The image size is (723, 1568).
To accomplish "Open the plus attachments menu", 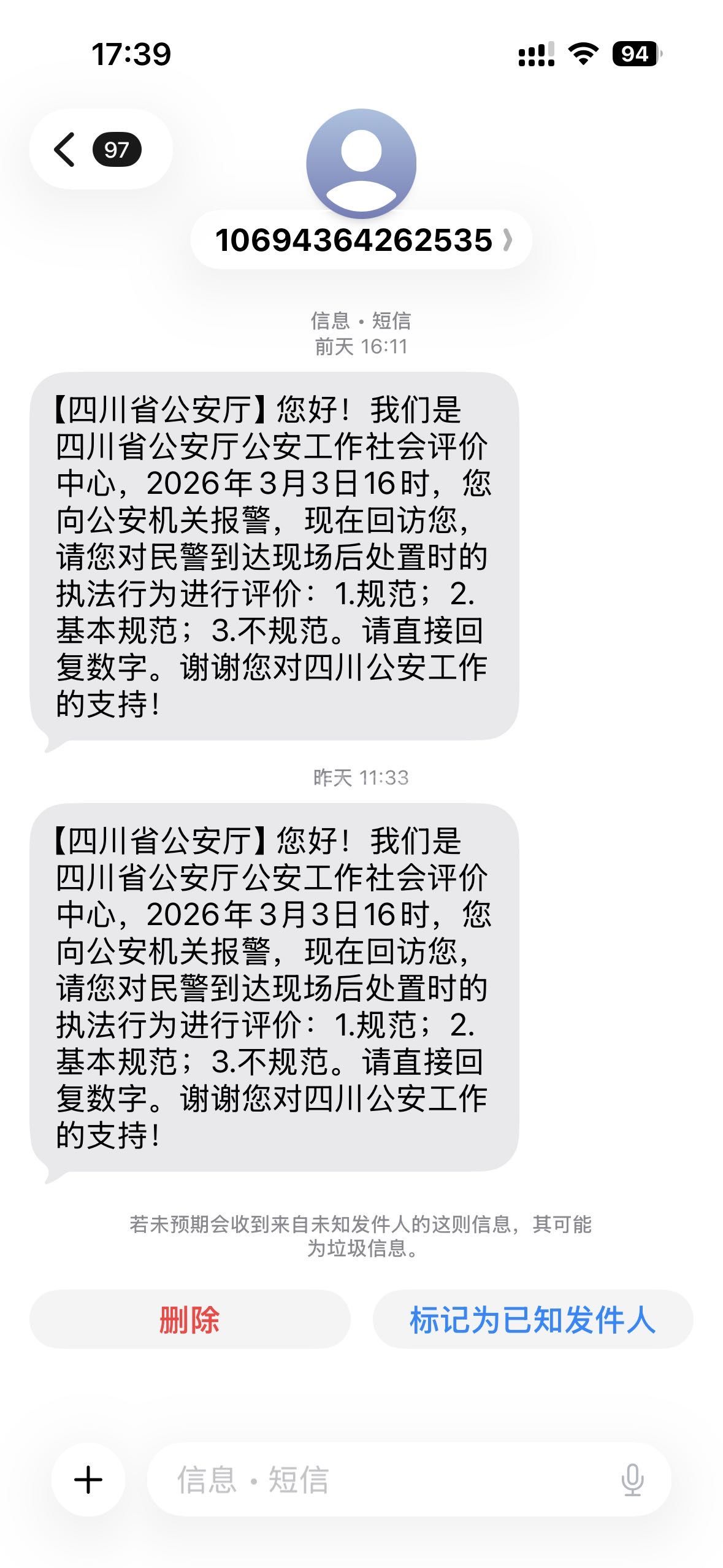I will pos(88,1480).
